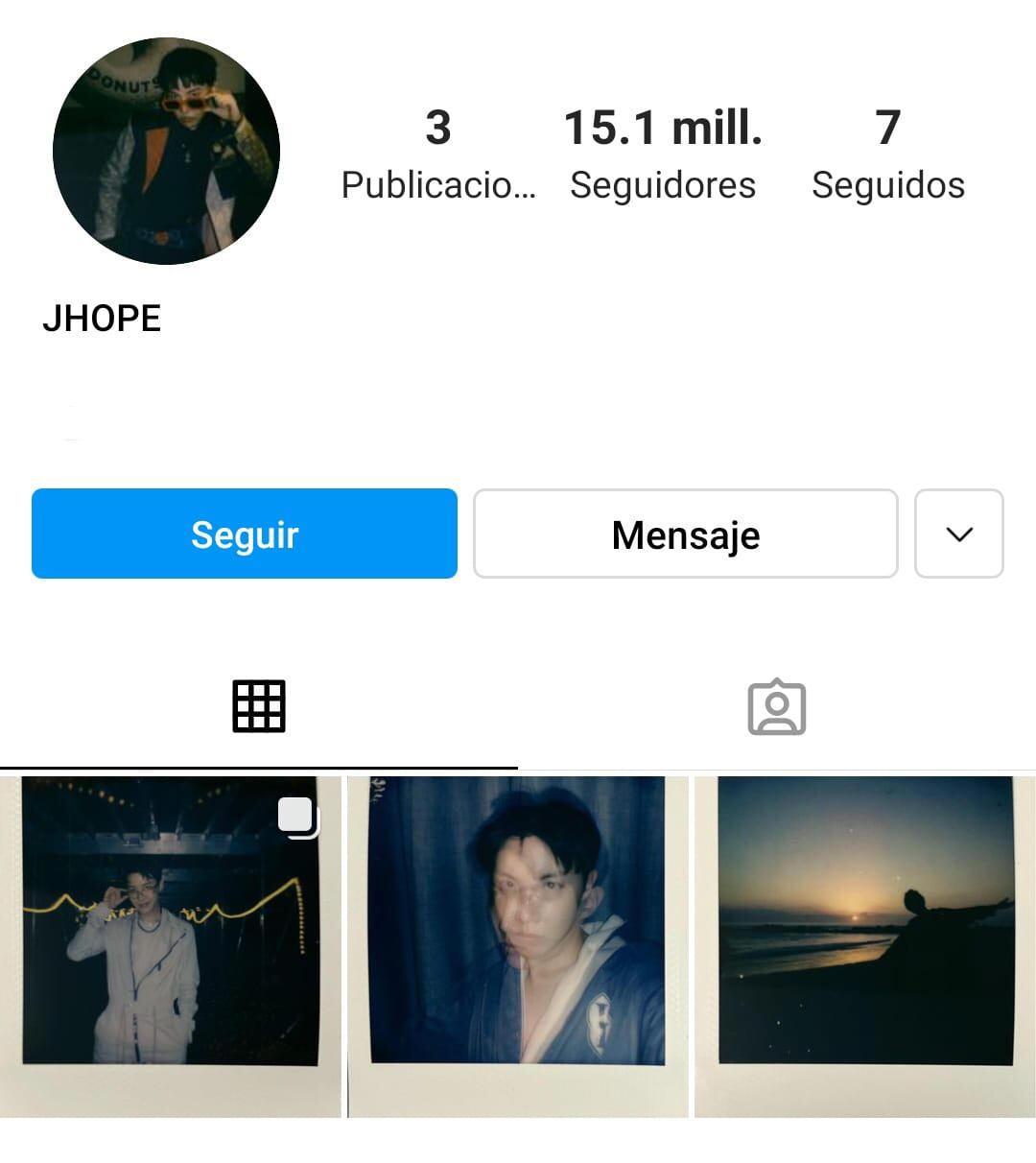This screenshot has width=1036, height=1163.
Task: Open JHOPE's profile picture
Action: click(x=166, y=151)
